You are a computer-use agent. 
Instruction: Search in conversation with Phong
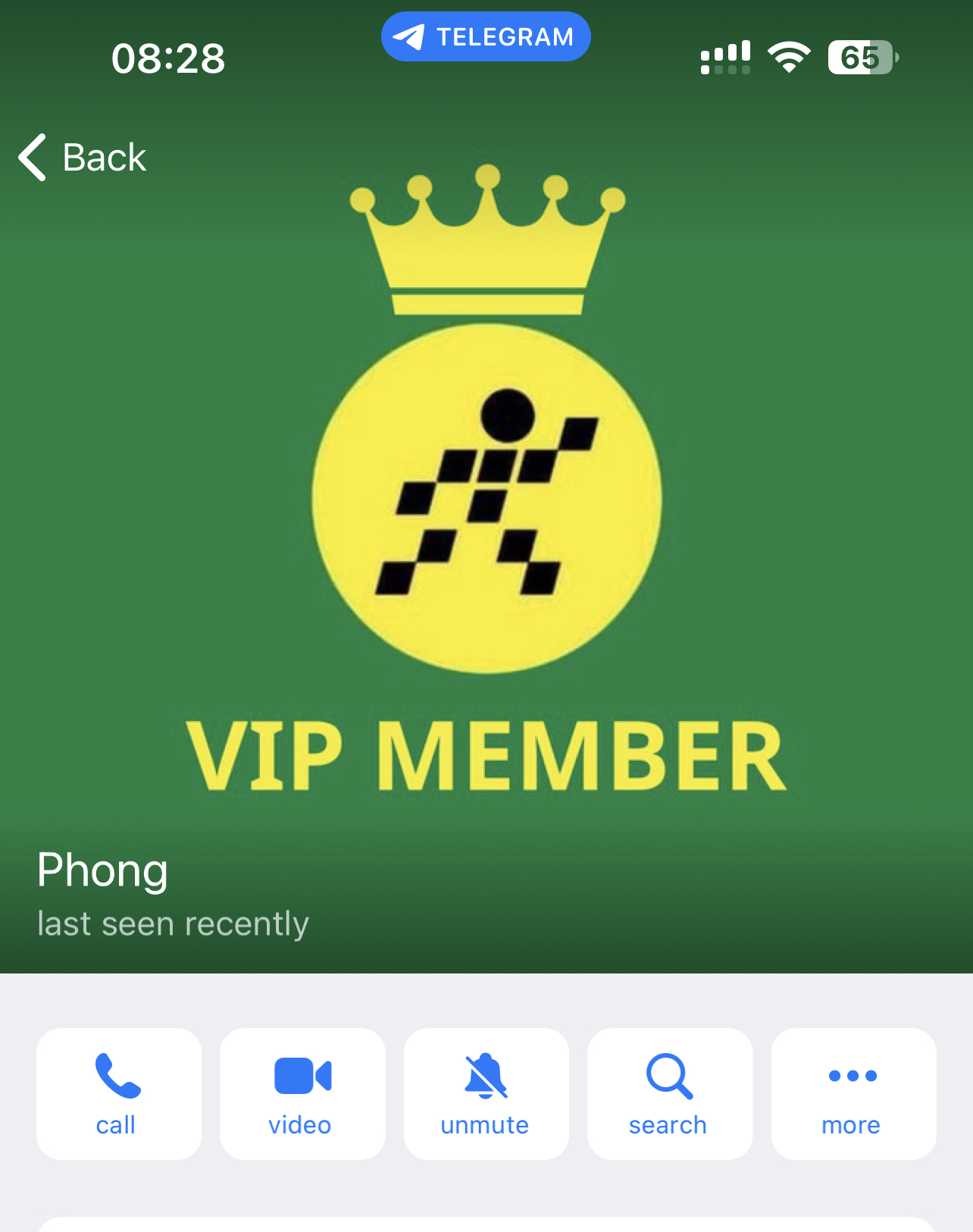click(669, 1092)
